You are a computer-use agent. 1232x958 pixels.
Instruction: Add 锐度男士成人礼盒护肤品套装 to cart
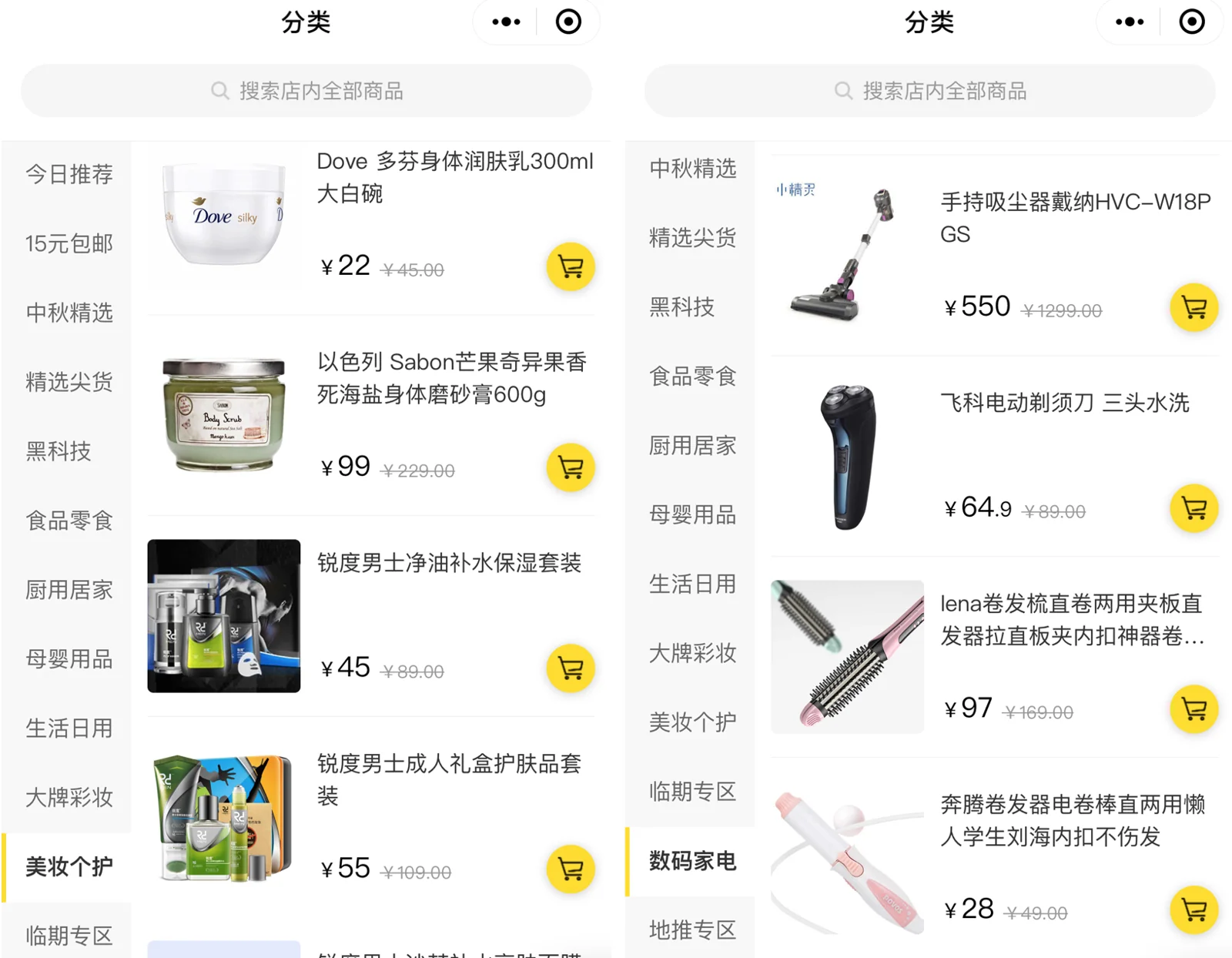pos(570,869)
